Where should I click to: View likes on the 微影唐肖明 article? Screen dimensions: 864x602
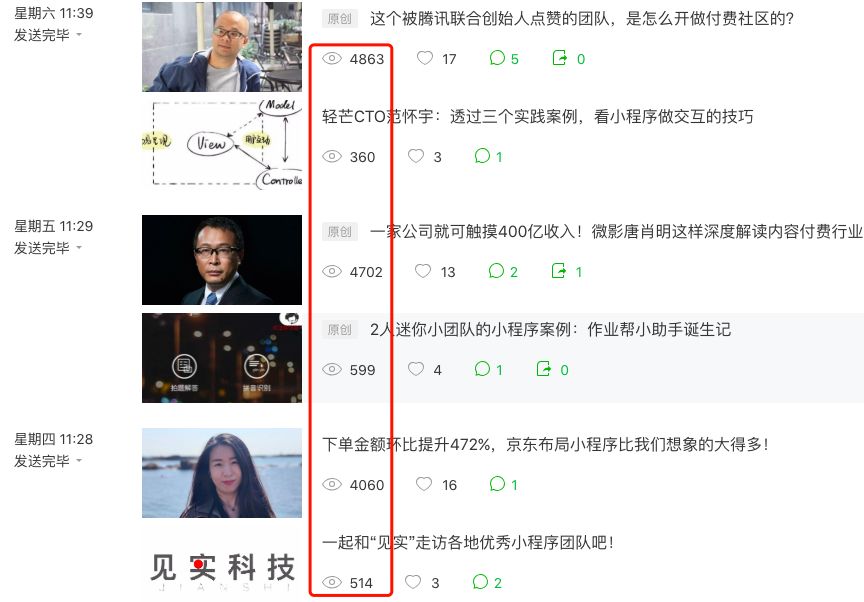click(x=435, y=272)
